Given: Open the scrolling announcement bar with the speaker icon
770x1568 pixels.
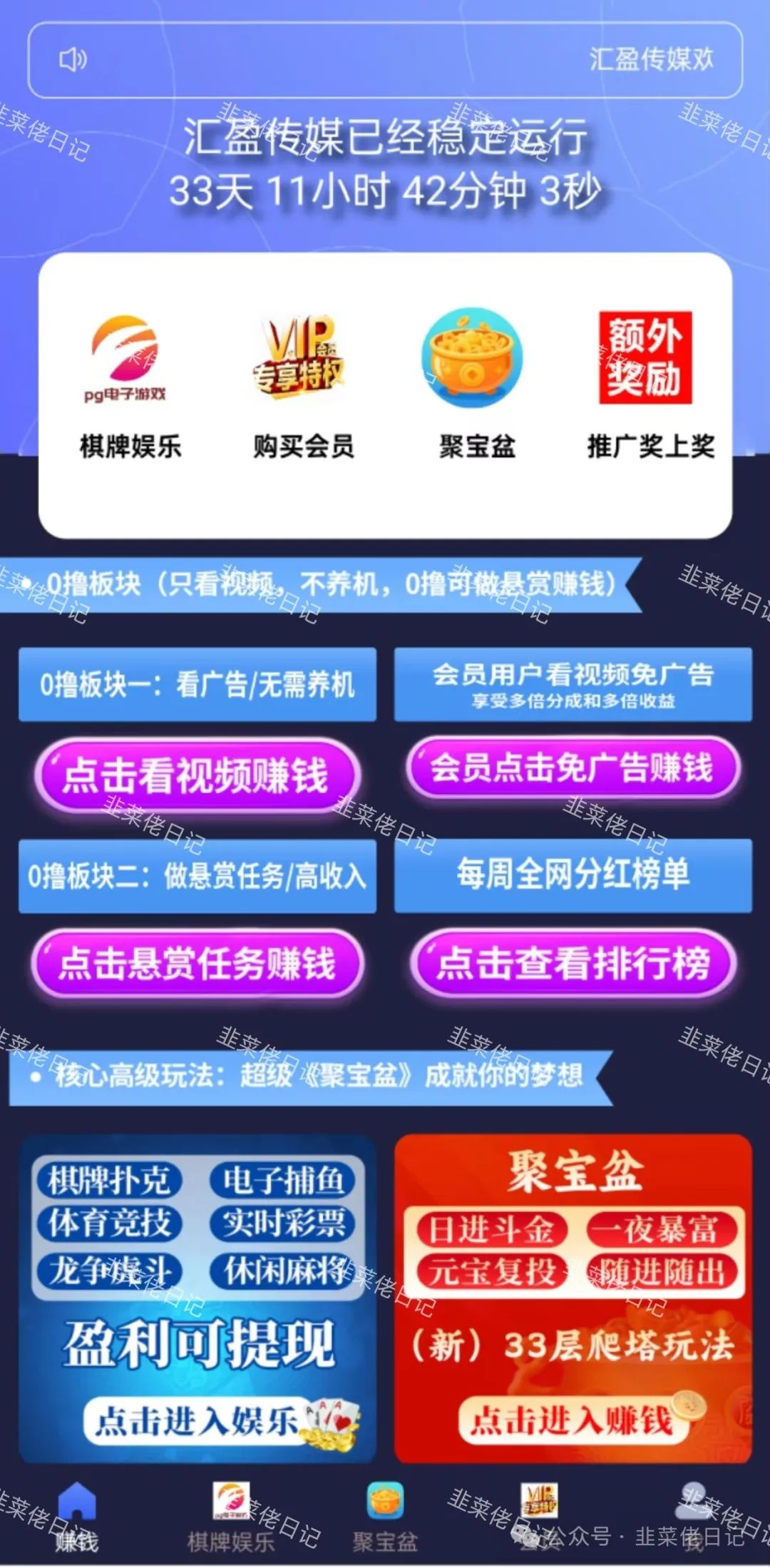Looking at the screenshot, I should (385, 60).
